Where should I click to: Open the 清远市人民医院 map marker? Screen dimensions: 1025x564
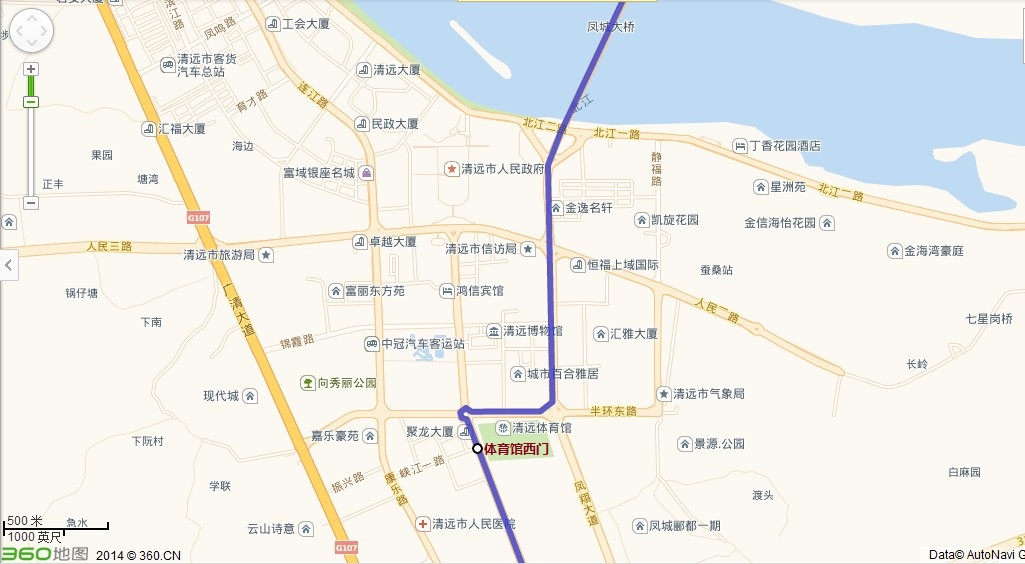tap(424, 524)
